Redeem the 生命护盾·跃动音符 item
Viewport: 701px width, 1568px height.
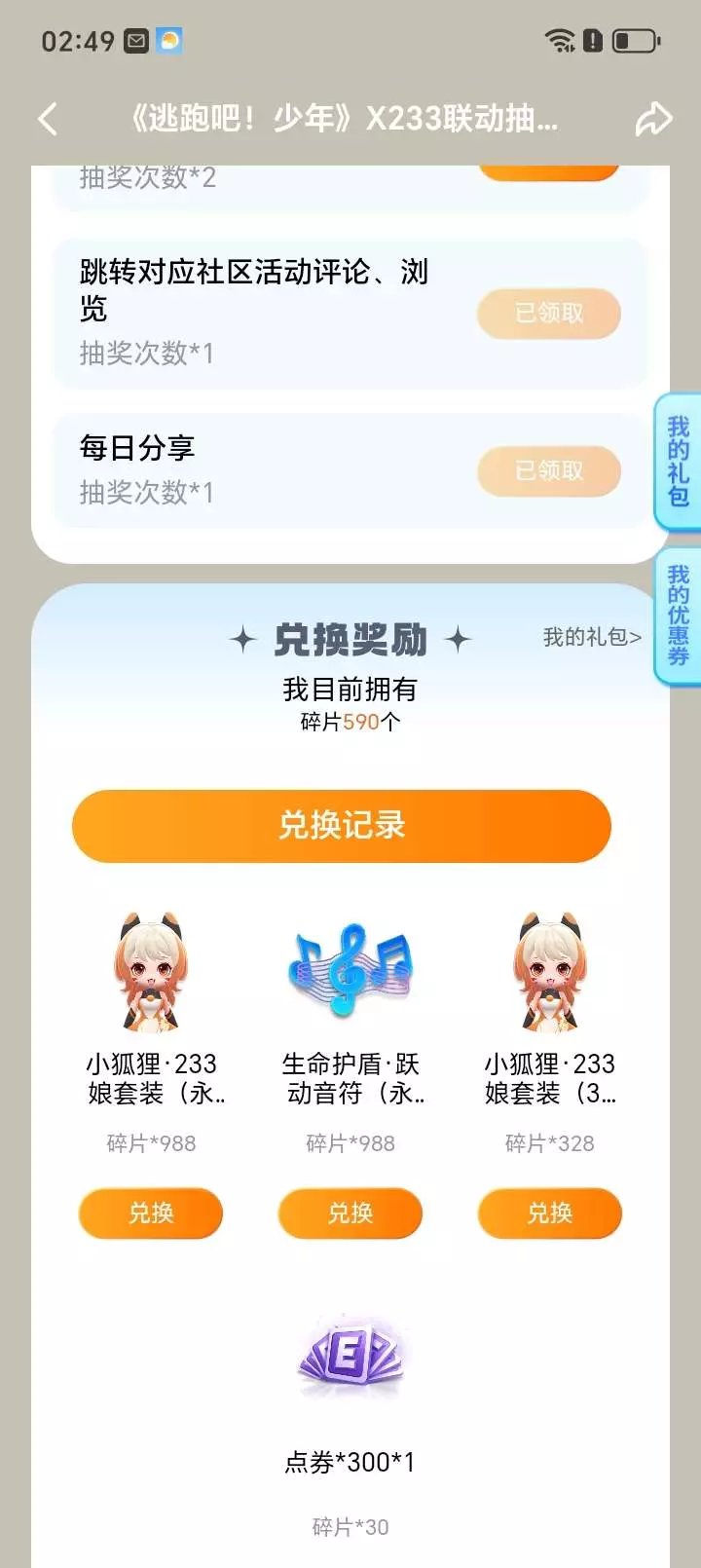tap(350, 1213)
